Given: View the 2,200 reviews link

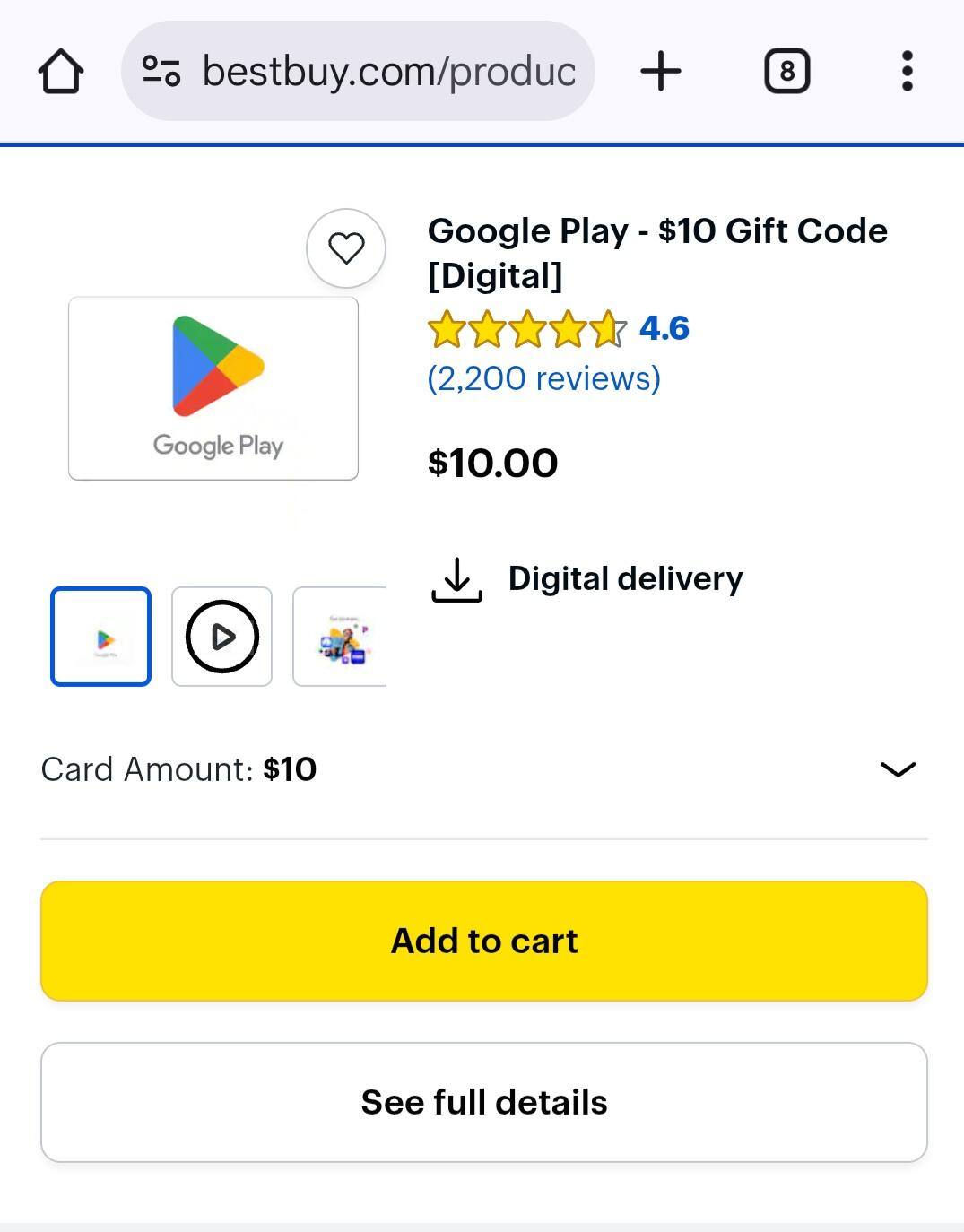Looking at the screenshot, I should pos(543,378).
